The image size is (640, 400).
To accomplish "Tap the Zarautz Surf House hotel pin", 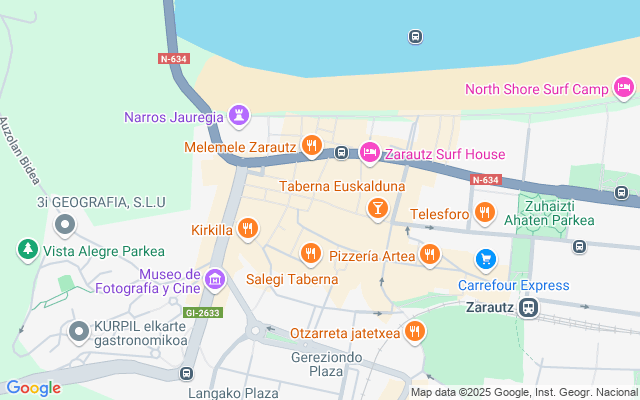I will point(368,153).
